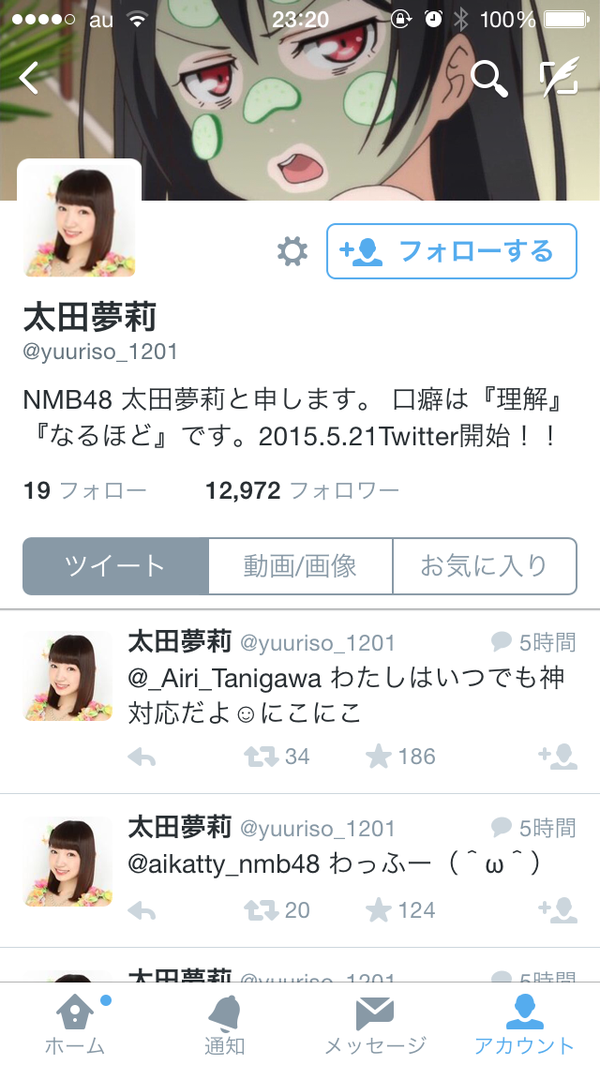Screen dimensions: 600x1065
Task: Select the ツイート segment
Action: (116, 566)
